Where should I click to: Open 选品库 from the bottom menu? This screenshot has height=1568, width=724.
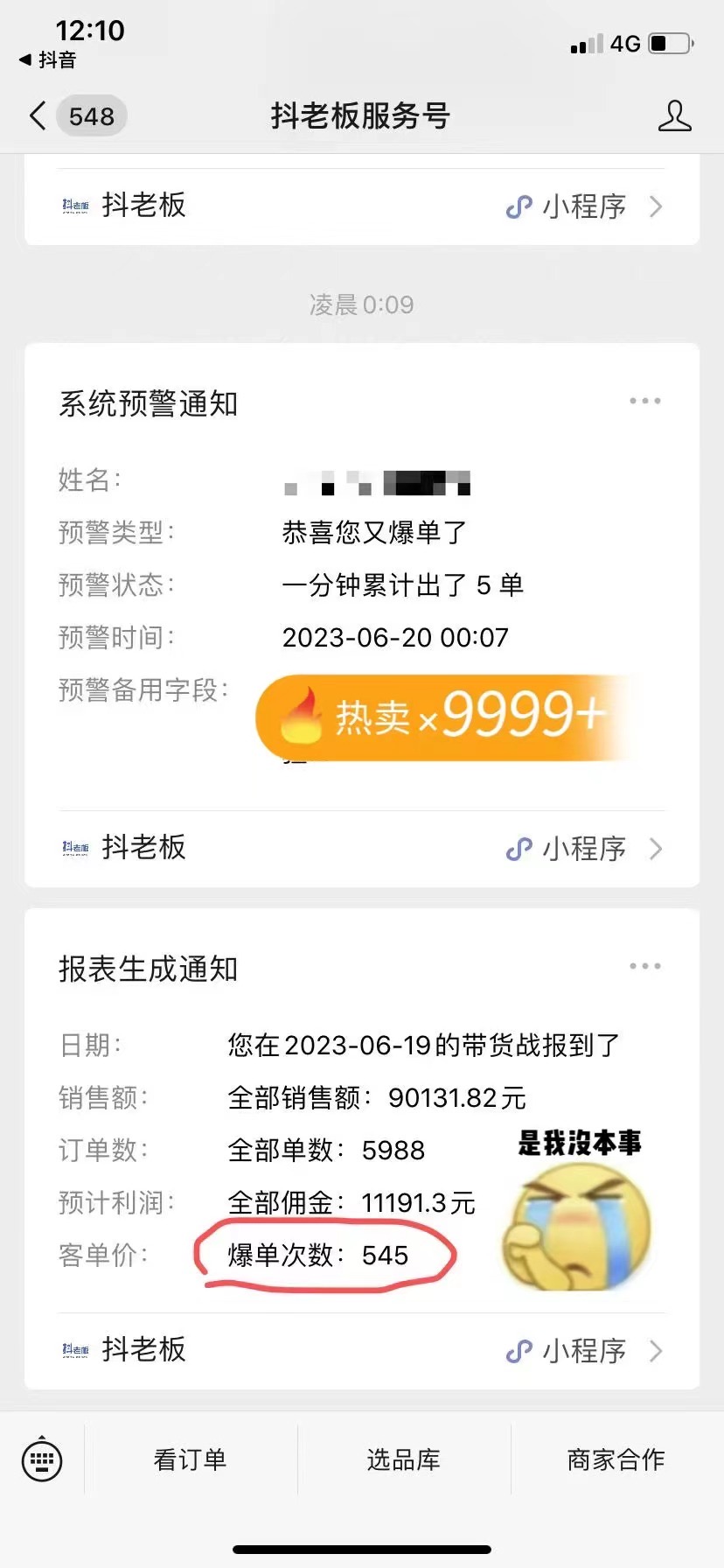pyautogui.click(x=402, y=1459)
